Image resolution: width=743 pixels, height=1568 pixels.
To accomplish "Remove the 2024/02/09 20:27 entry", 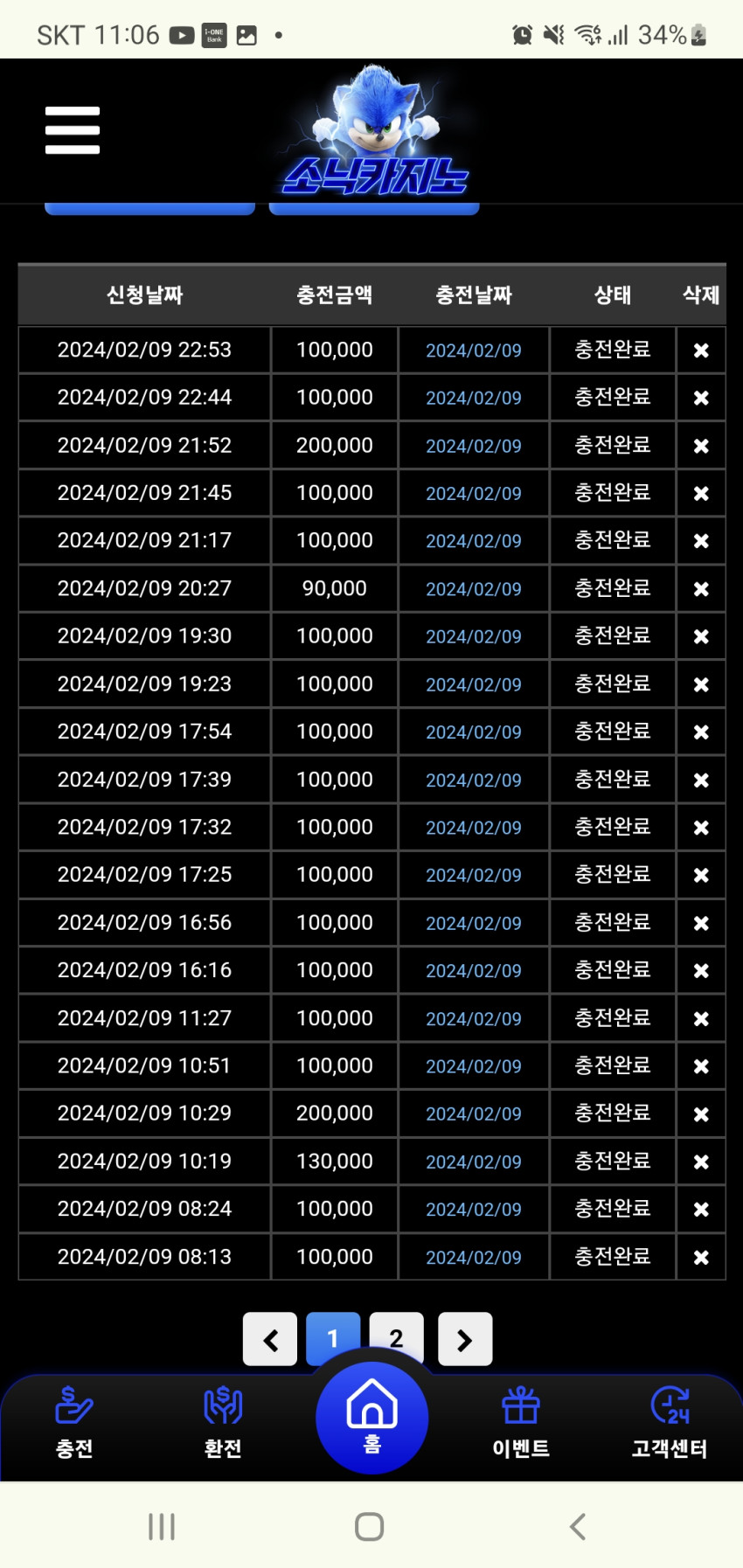I will (x=701, y=589).
